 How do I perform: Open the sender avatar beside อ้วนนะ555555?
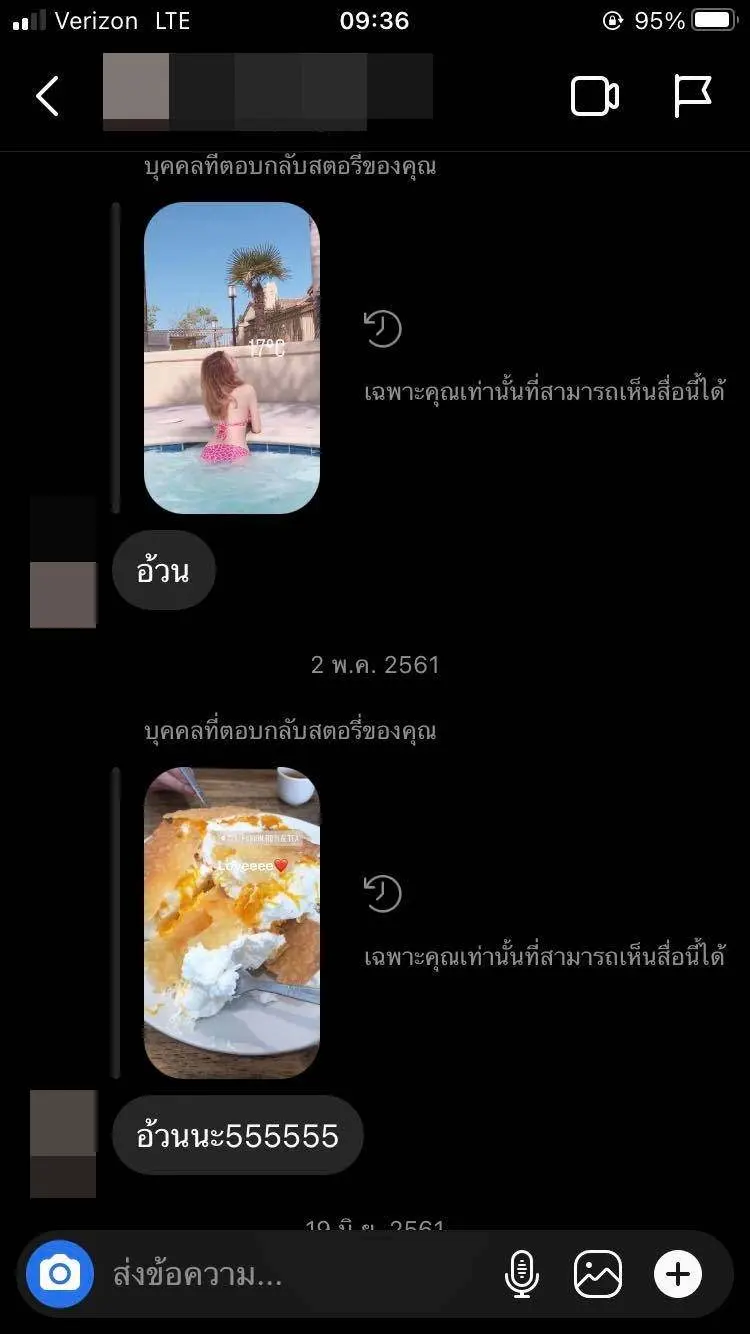63,1143
